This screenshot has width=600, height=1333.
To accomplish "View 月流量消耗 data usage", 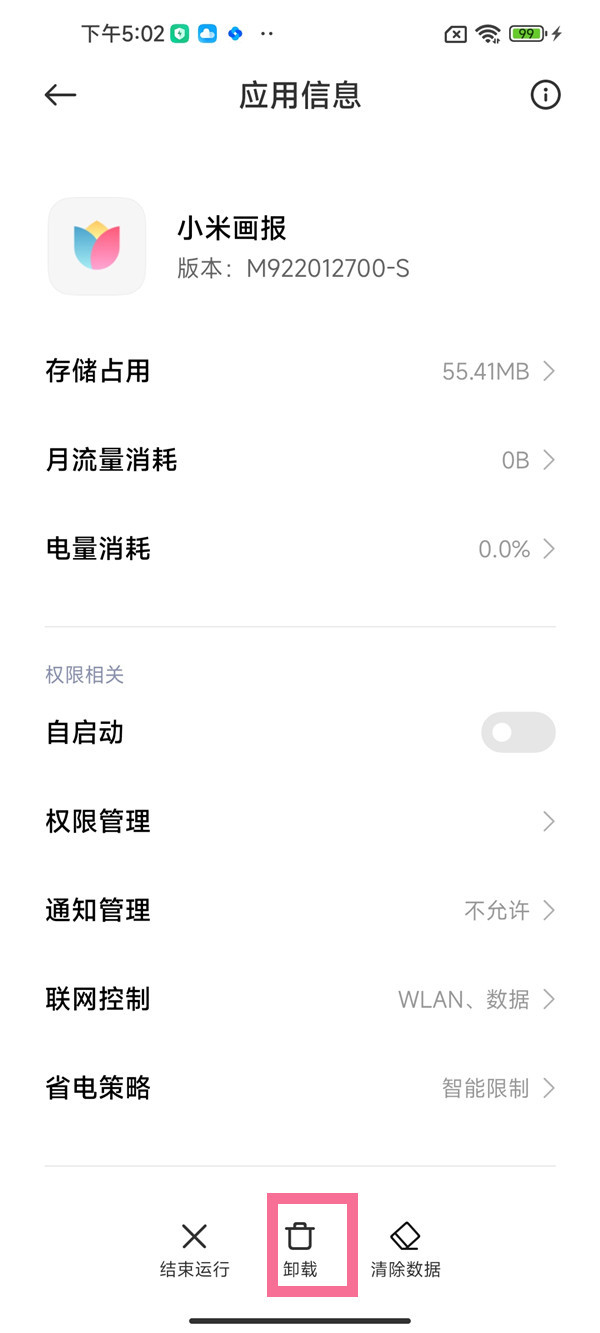I will click(x=300, y=460).
